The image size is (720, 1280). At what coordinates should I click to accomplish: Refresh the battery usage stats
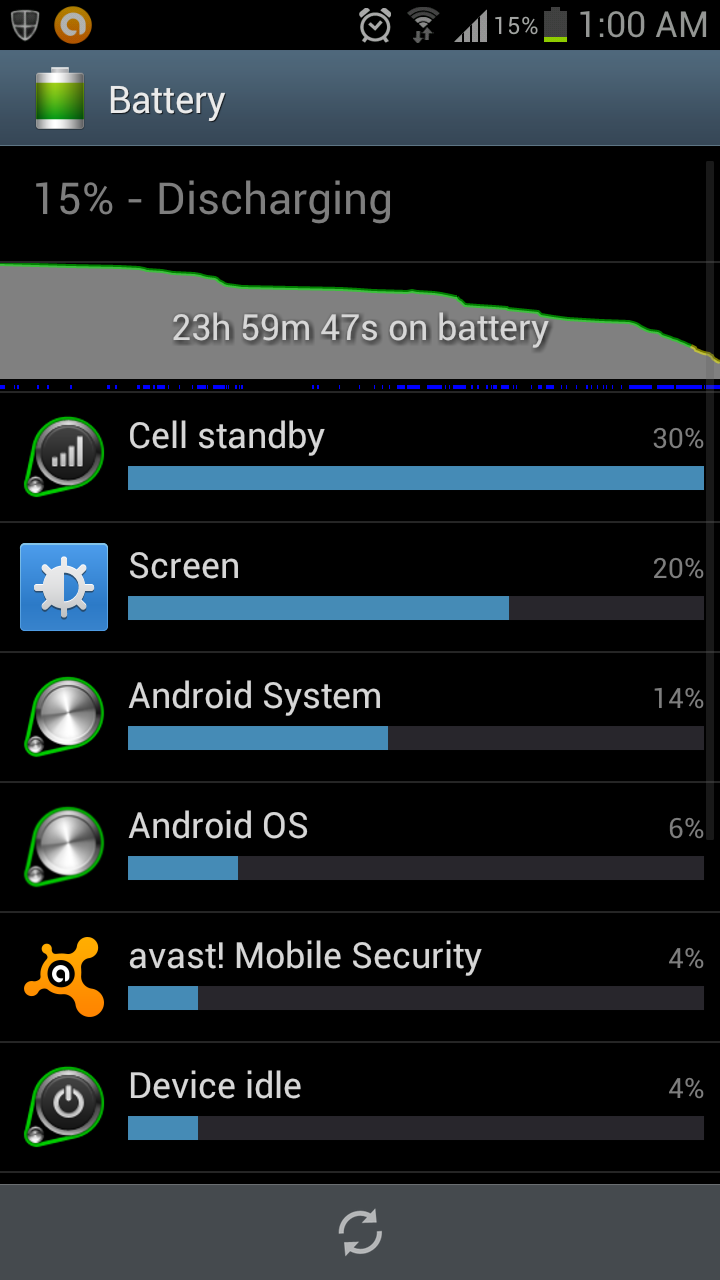point(360,1232)
